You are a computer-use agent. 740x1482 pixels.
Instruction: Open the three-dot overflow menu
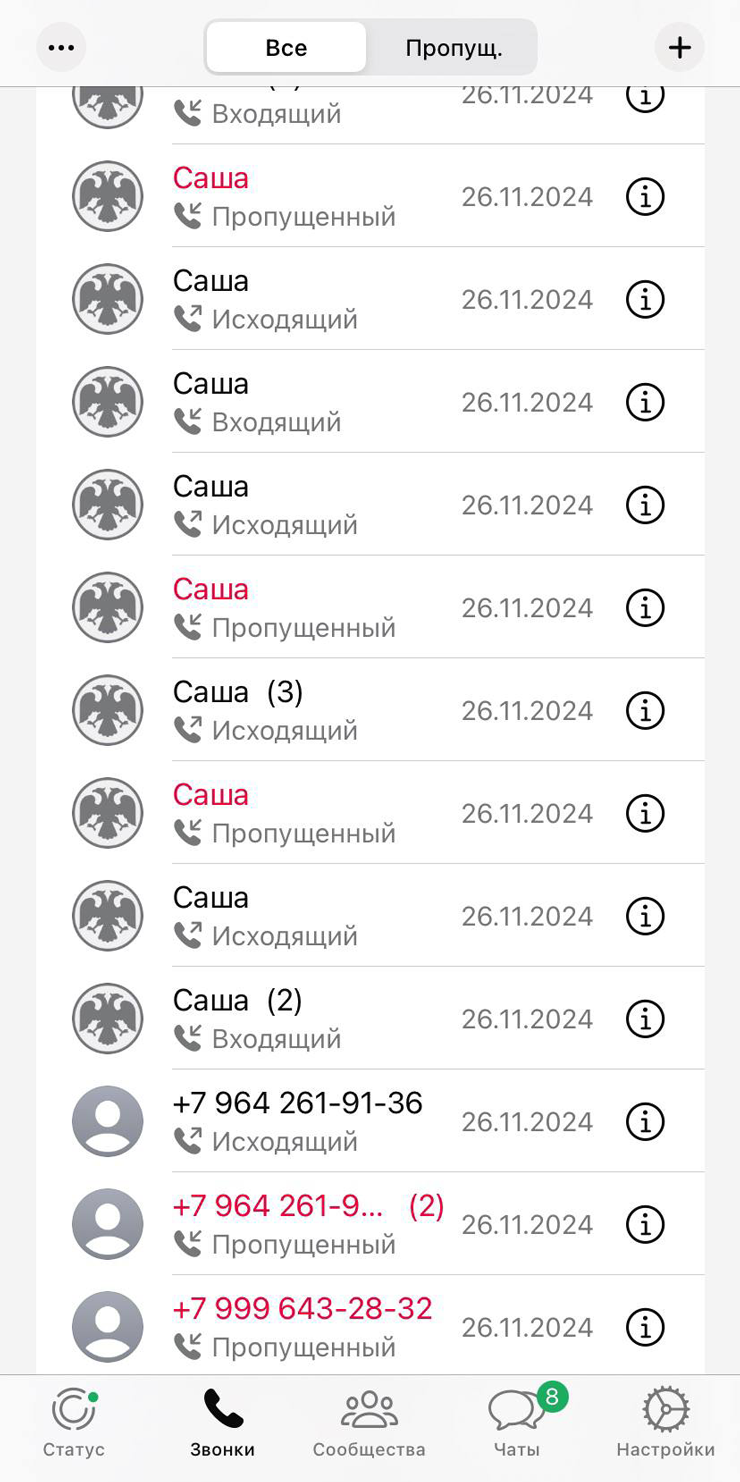(x=61, y=47)
